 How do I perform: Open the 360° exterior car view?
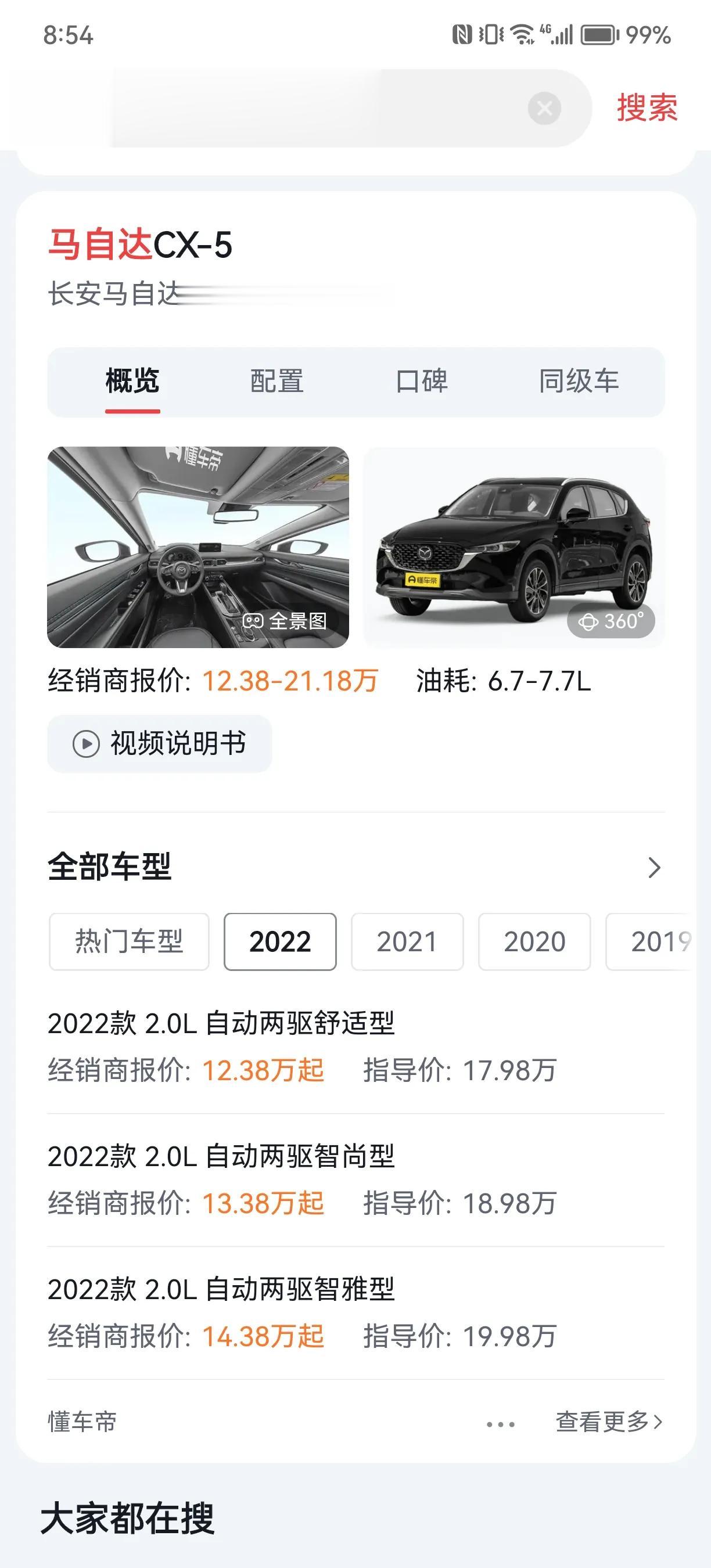click(x=513, y=546)
